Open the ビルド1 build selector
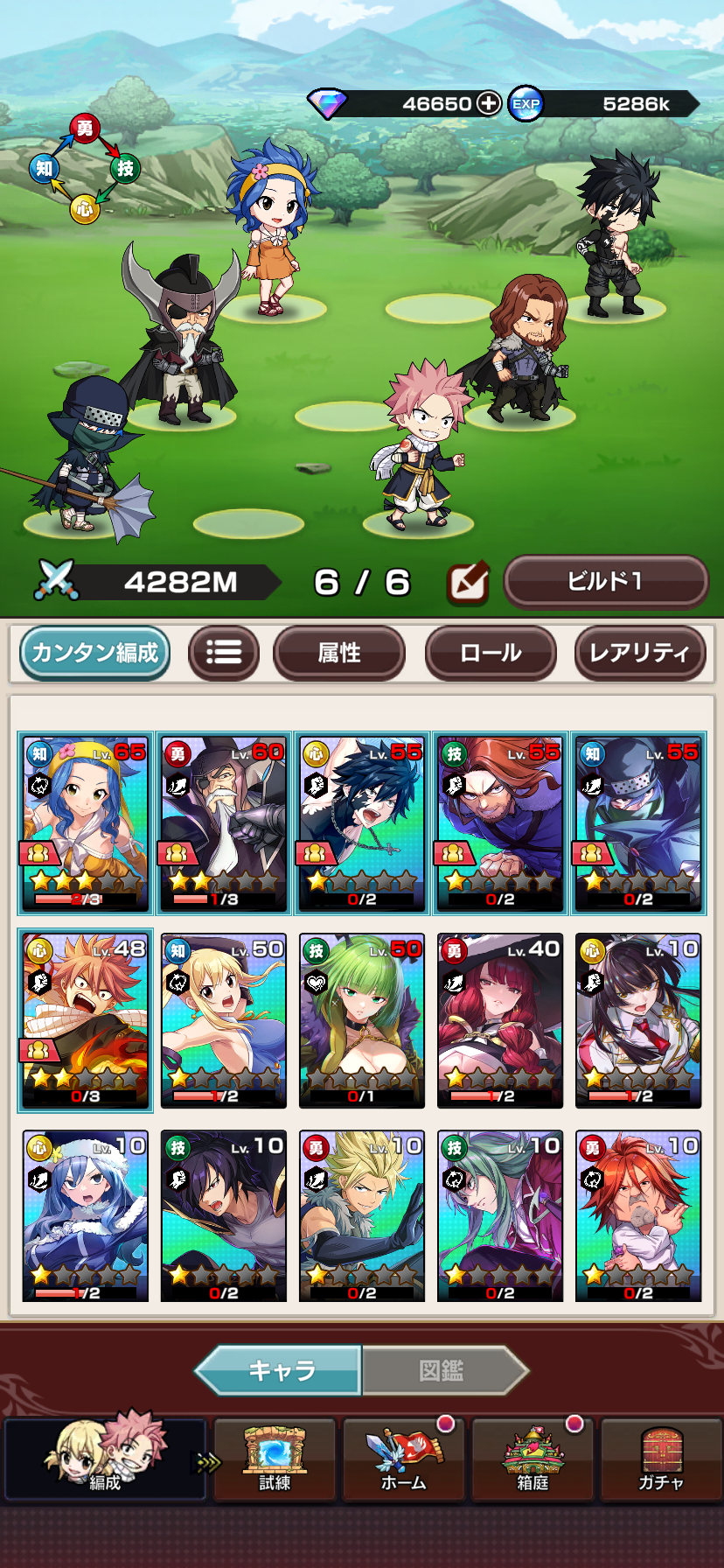The height and width of the screenshot is (1568, 724). [605, 581]
